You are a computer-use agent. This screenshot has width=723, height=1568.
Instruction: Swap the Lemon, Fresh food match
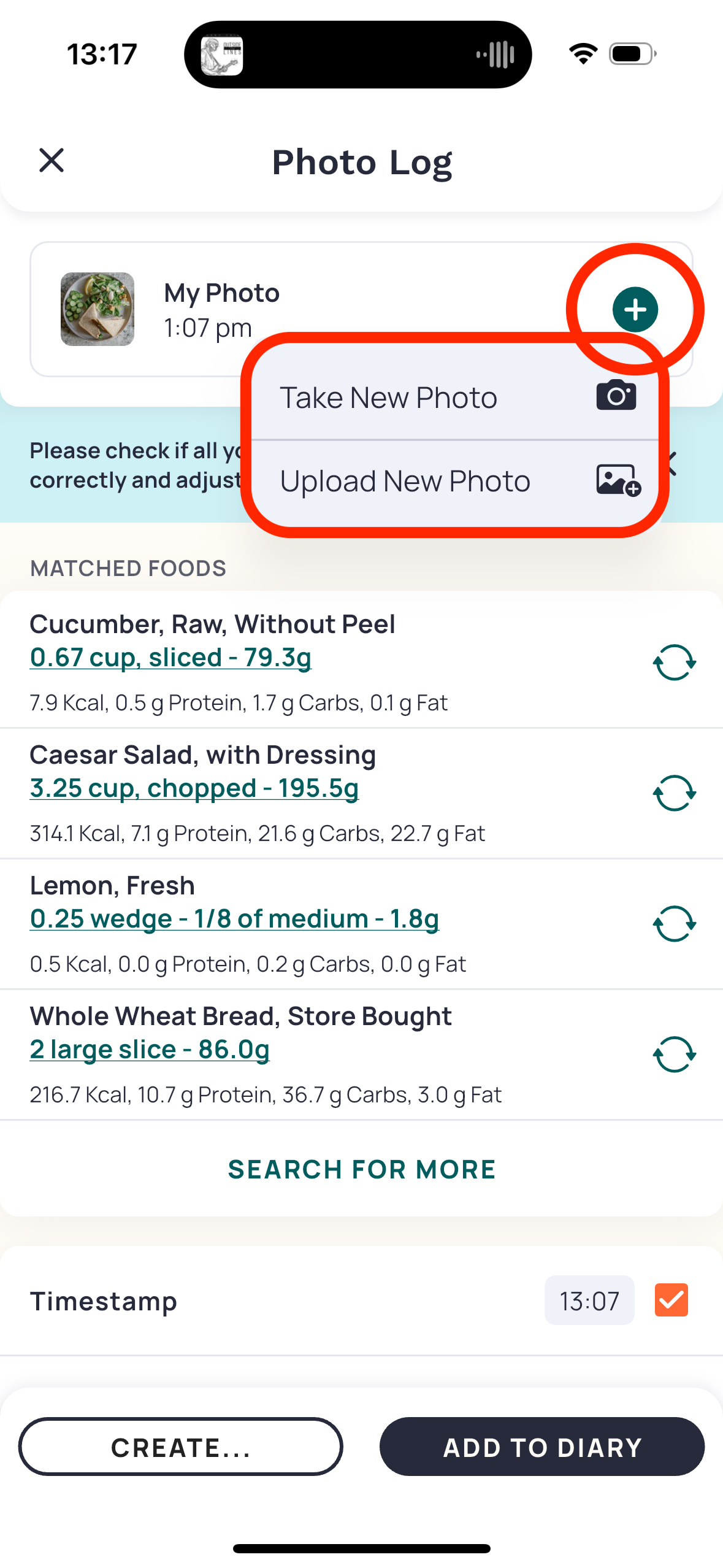(x=674, y=923)
